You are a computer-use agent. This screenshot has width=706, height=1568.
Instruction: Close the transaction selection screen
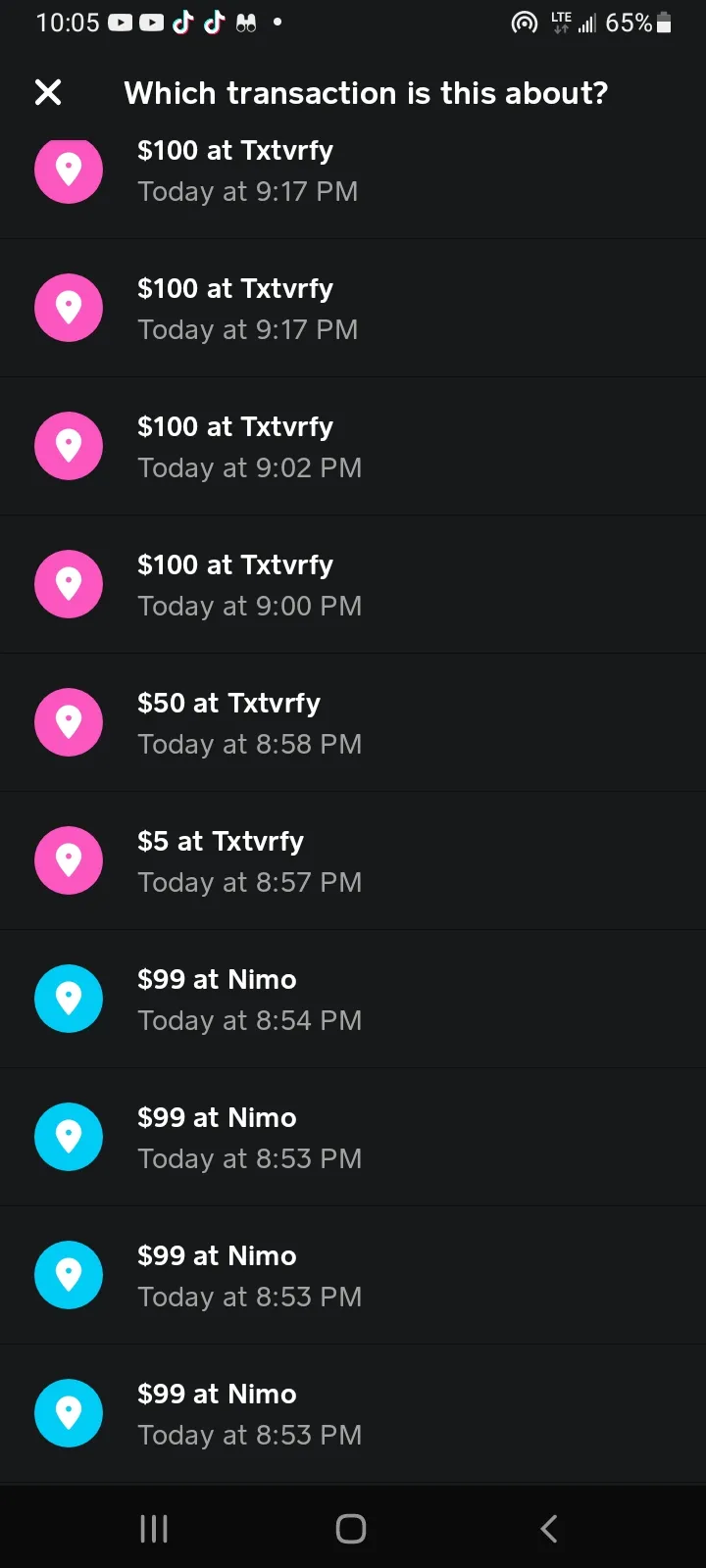pyautogui.click(x=48, y=92)
